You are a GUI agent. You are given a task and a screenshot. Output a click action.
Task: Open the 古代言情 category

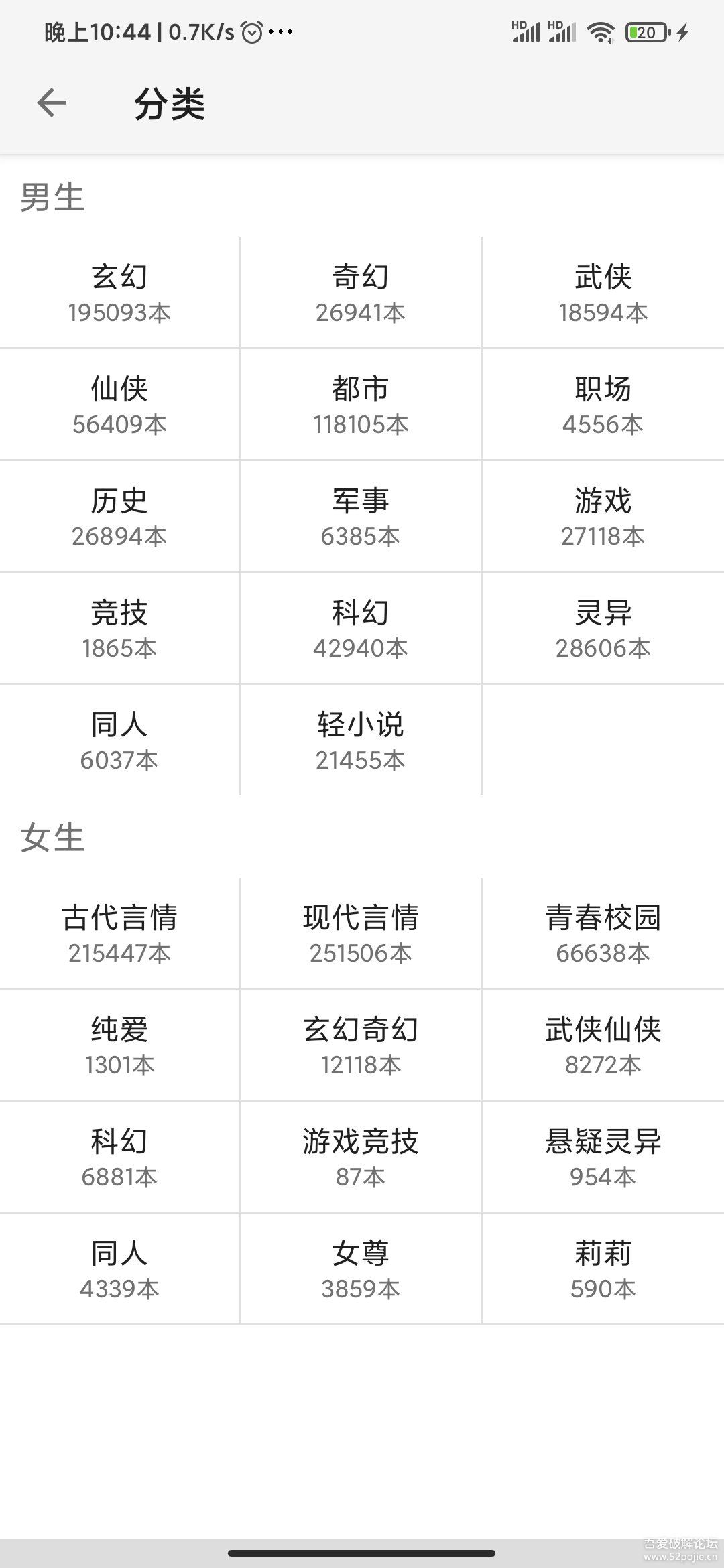tap(119, 933)
